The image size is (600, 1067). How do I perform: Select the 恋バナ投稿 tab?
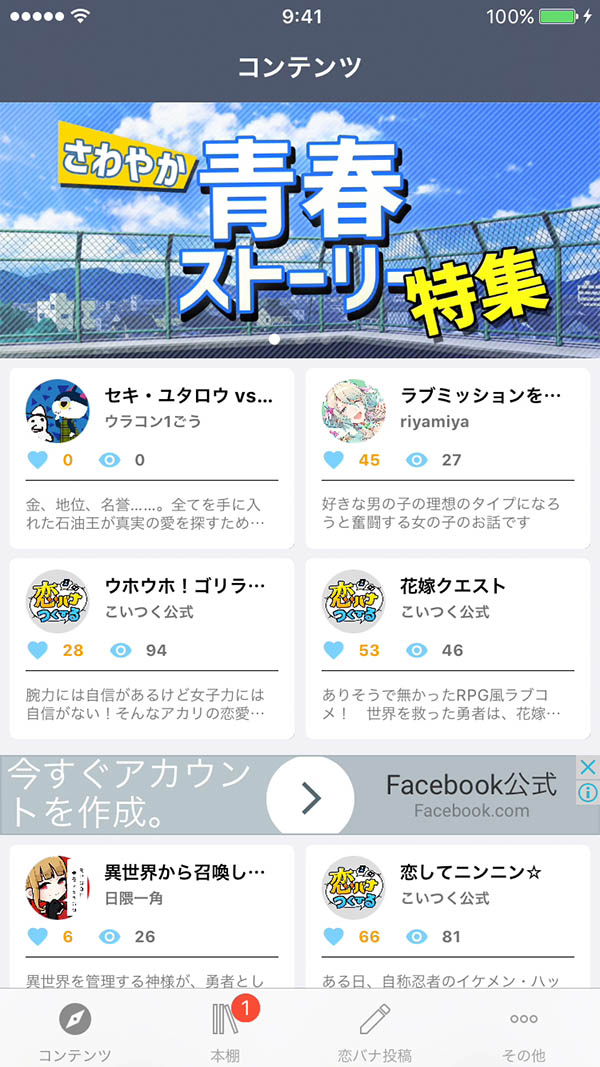(x=375, y=1030)
